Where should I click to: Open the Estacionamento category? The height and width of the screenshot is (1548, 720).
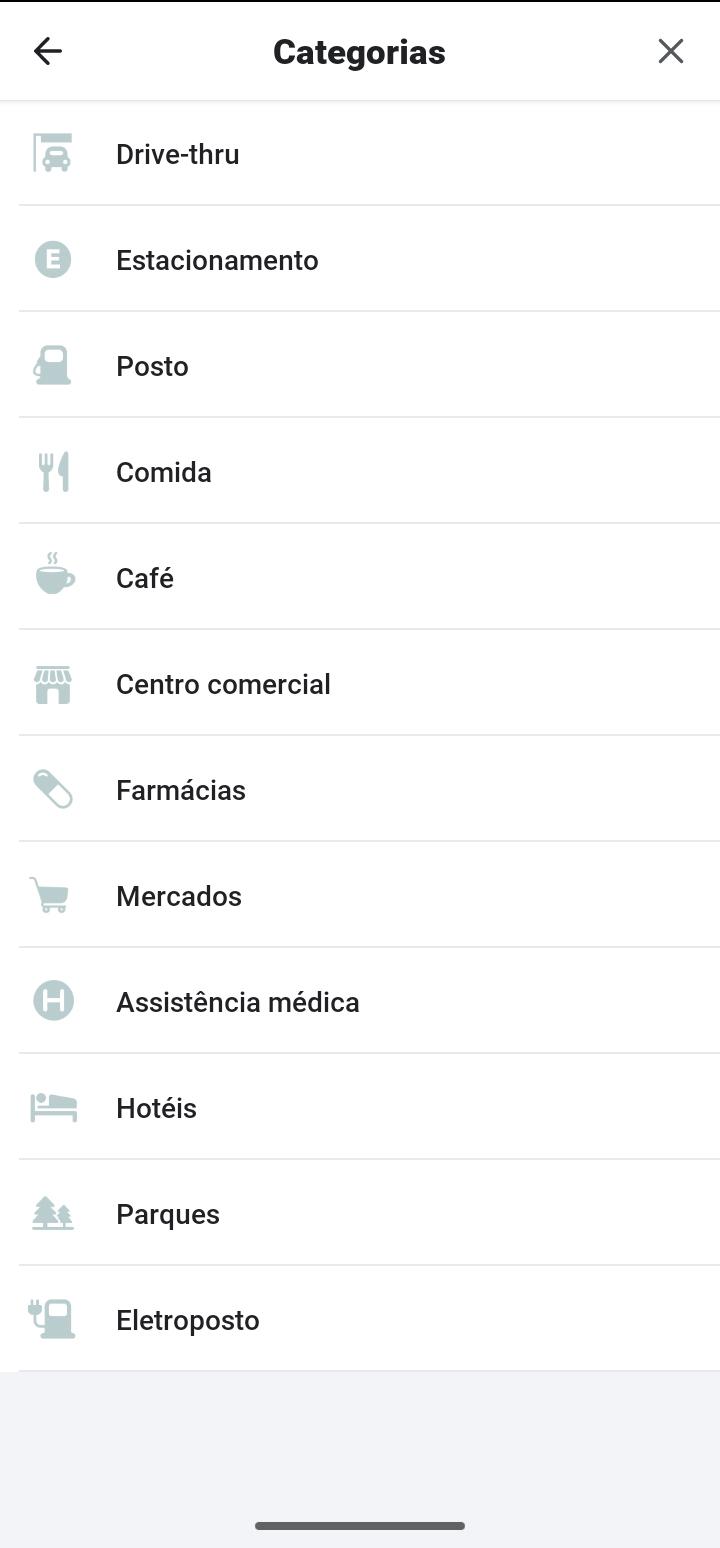[x=217, y=261]
